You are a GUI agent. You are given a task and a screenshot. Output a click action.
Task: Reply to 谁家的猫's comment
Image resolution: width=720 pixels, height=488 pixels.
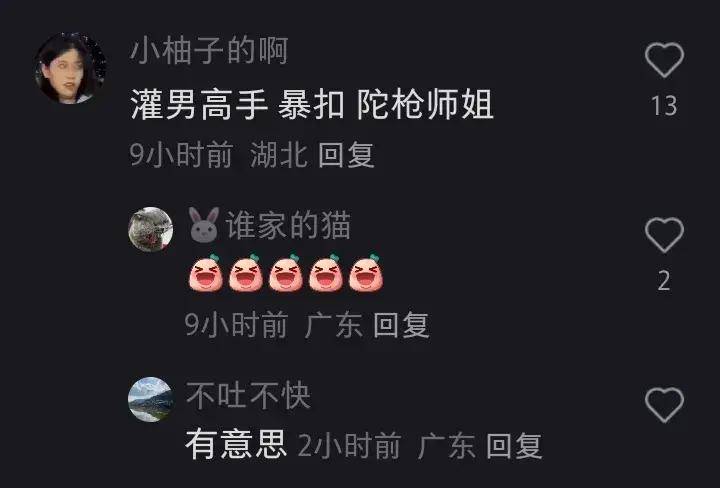click(x=401, y=324)
